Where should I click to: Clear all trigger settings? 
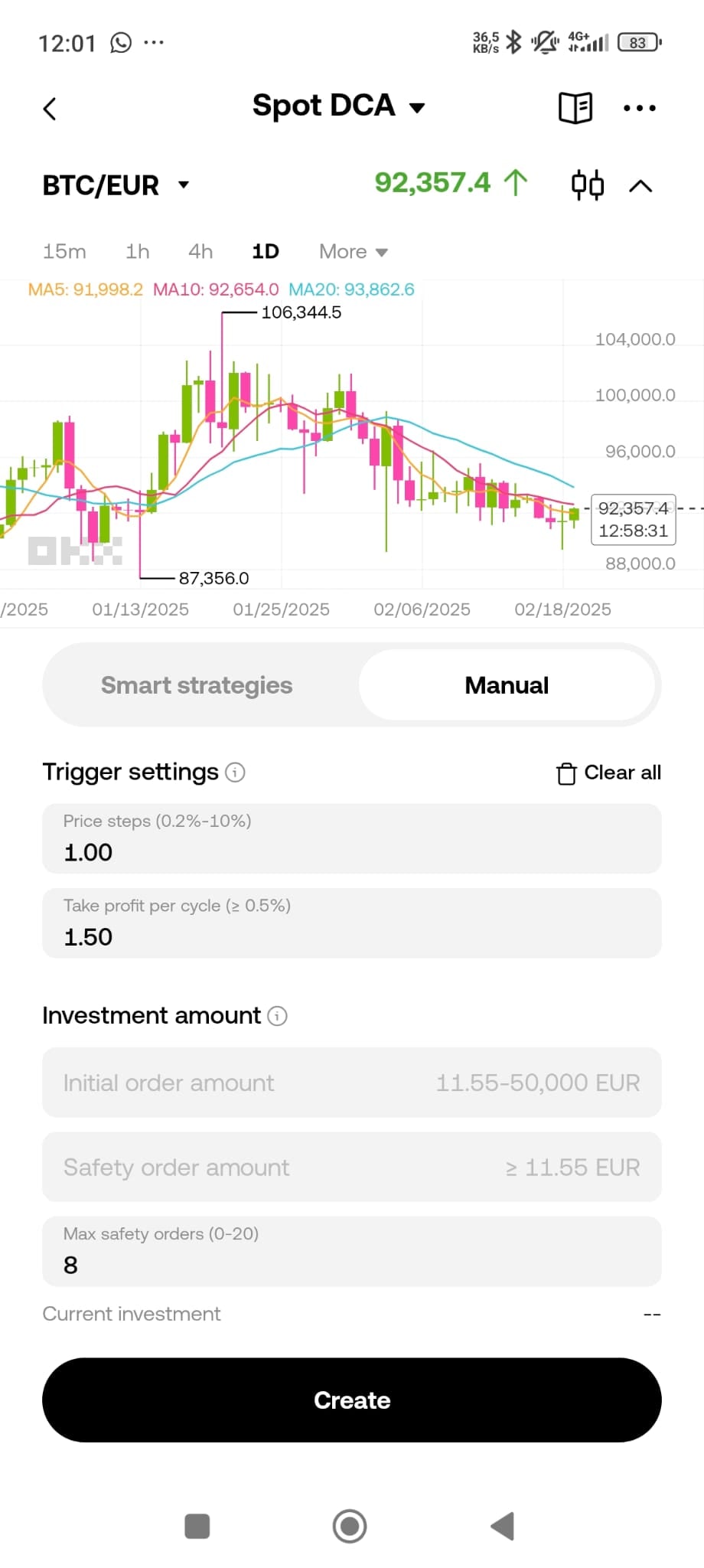(x=609, y=773)
